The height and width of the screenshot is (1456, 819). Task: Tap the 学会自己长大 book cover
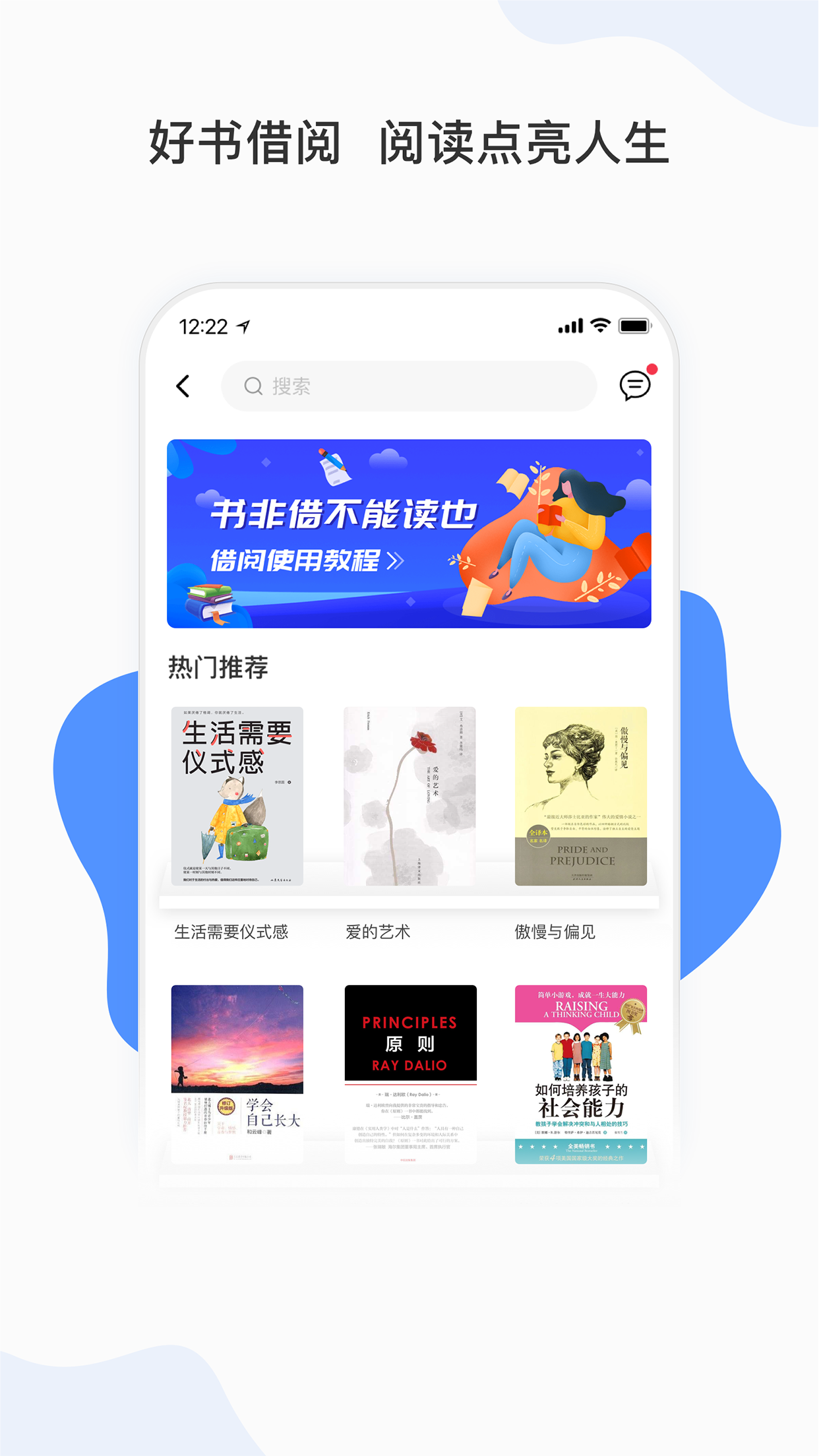239,1075
